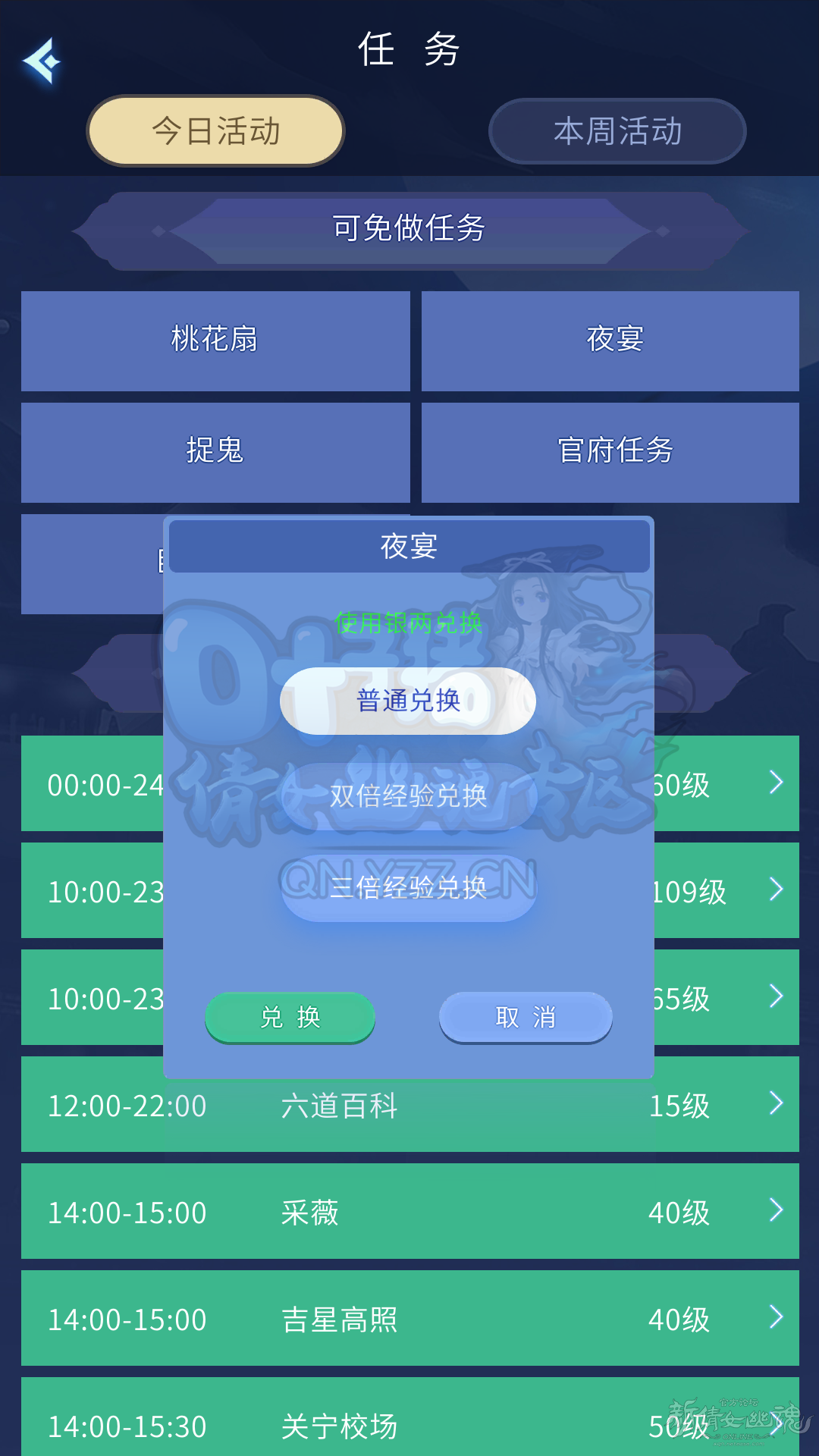Go back using the top-left arrow
This screenshot has height=1456, width=819.
(x=42, y=61)
